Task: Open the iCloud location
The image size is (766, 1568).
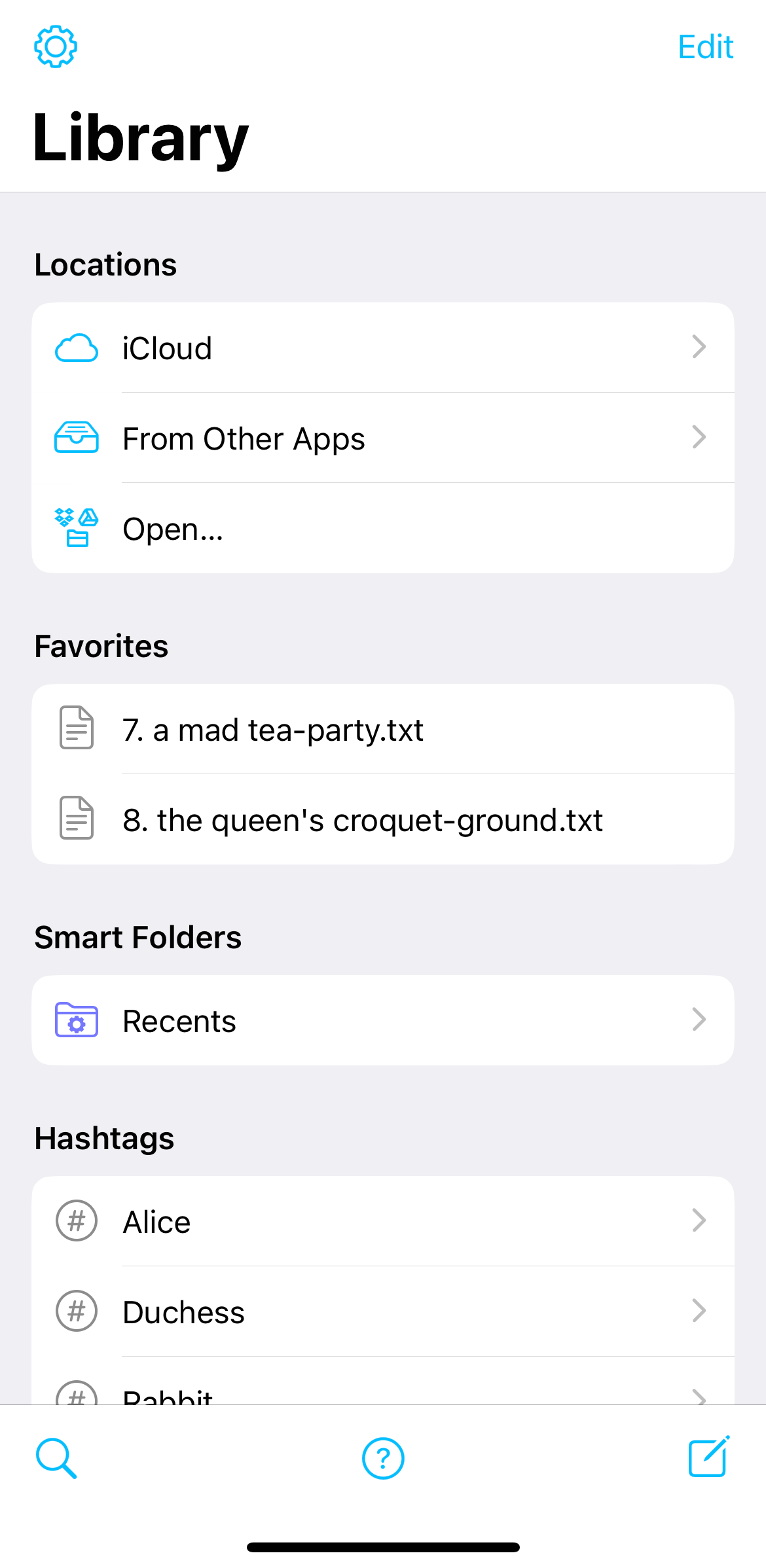Action: click(382, 347)
